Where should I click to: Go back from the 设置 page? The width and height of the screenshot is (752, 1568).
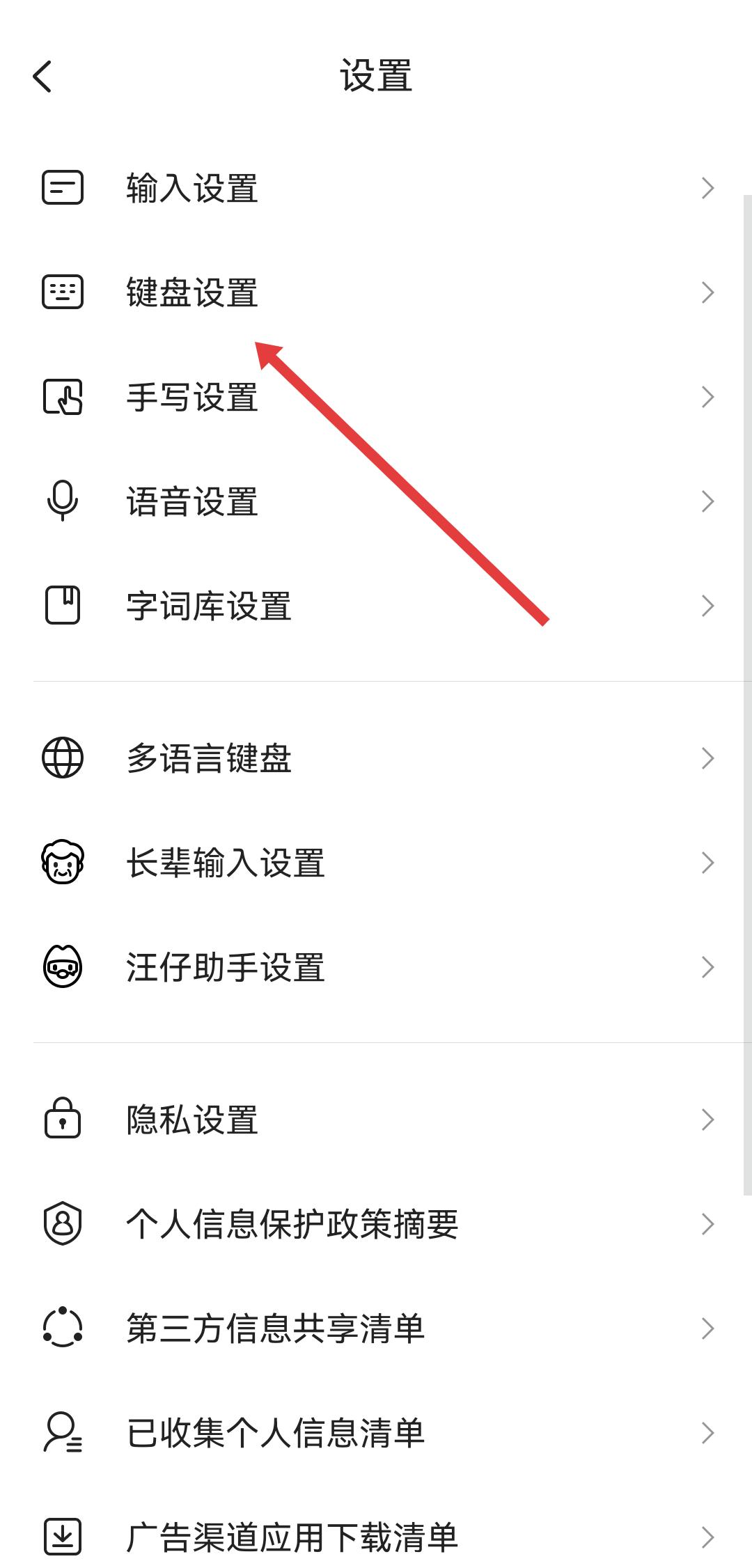[42, 76]
